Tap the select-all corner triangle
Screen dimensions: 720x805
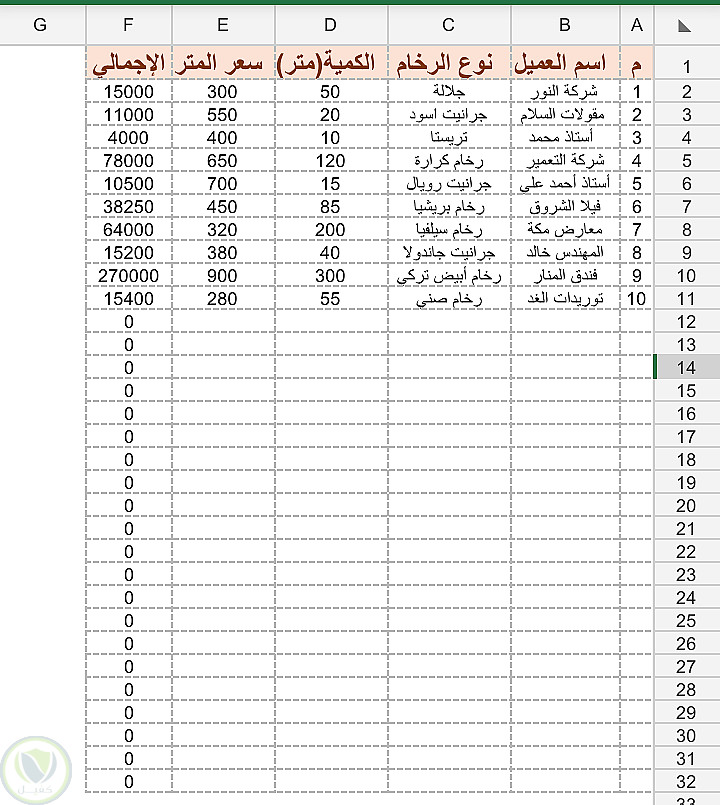685,25
